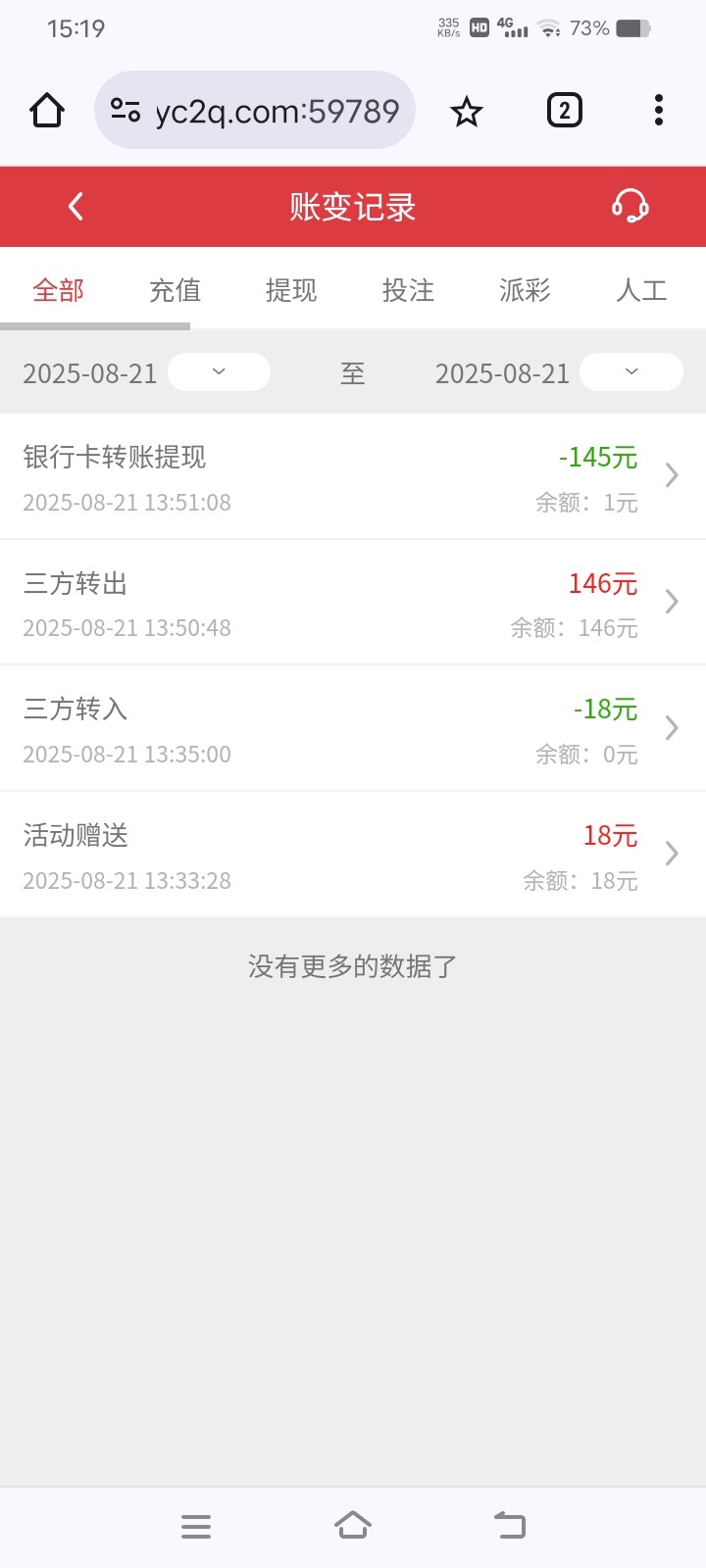Go back from 账变记录 page
This screenshot has width=706, height=1568.
pos(76,207)
